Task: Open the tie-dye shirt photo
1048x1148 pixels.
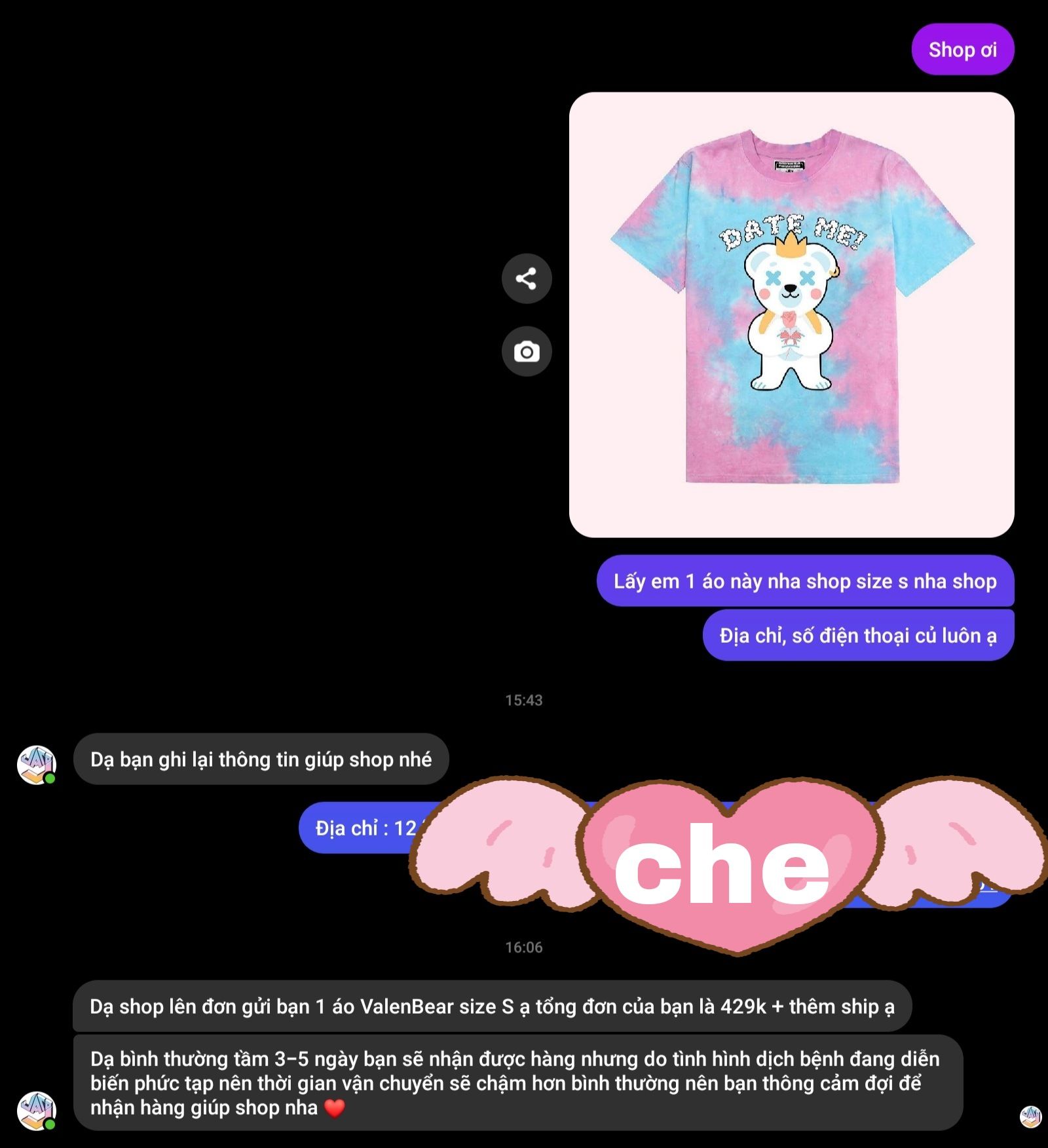Action: [x=791, y=315]
